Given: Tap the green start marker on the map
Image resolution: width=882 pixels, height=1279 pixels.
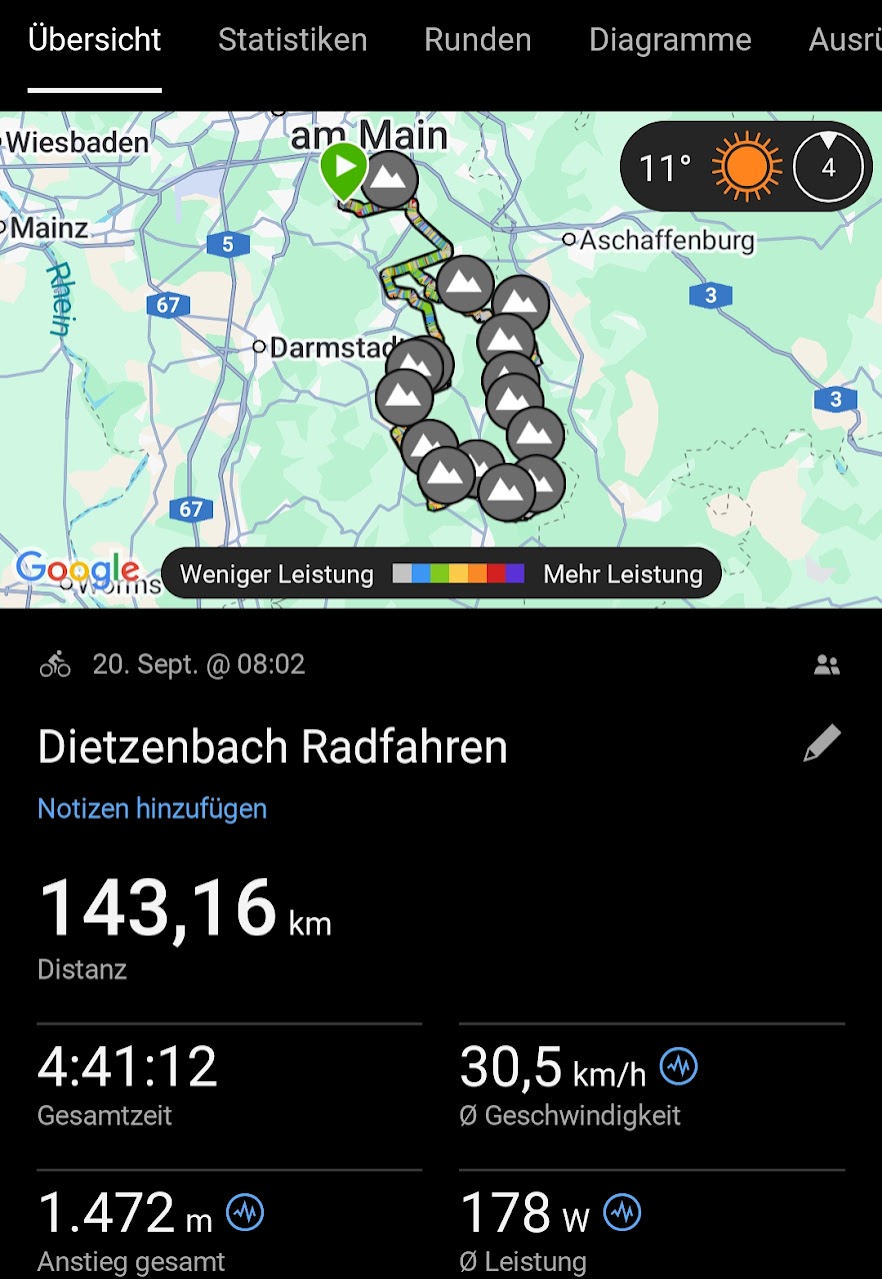Looking at the screenshot, I should tap(344, 169).
